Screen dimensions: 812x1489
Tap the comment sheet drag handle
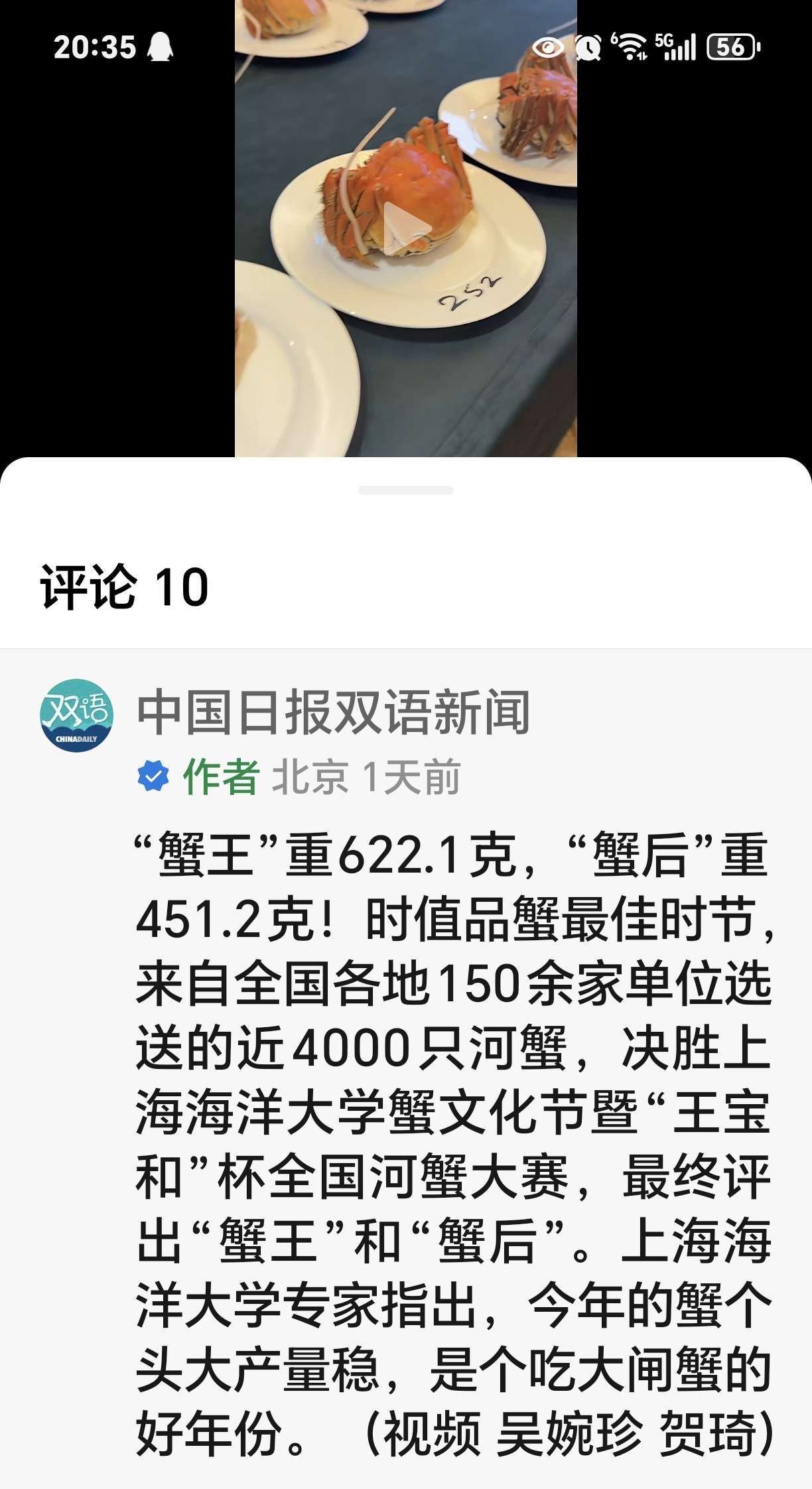[x=405, y=490]
